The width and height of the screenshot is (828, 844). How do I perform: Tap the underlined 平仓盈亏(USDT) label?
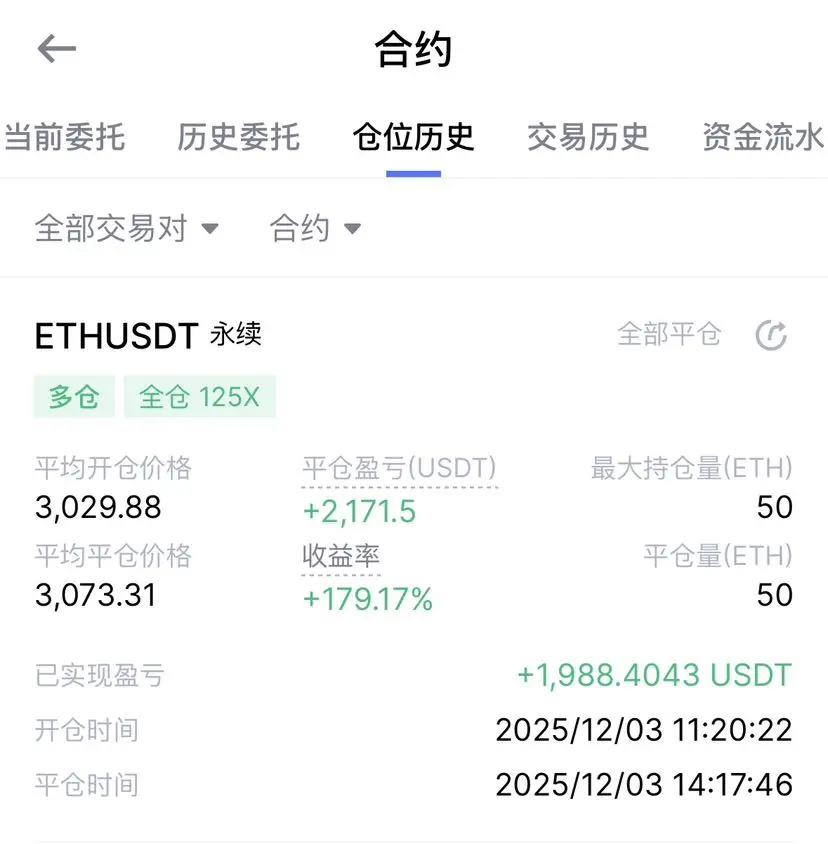click(399, 468)
